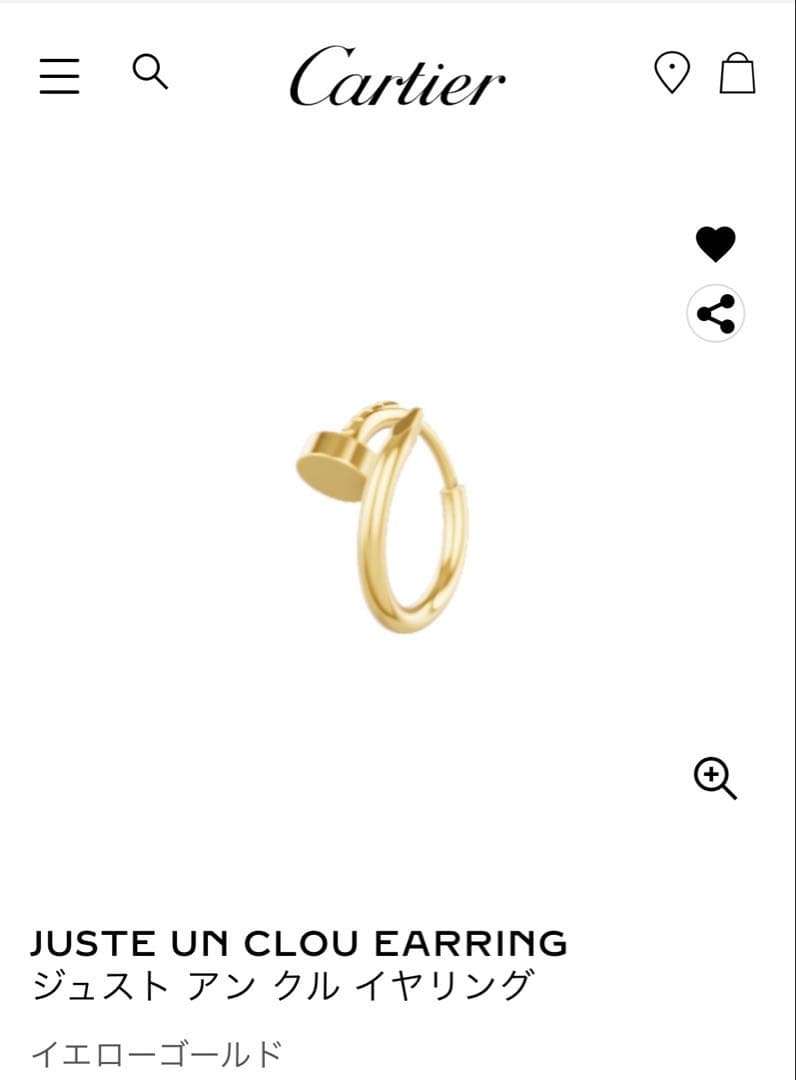Click the JUSTE UN CLOU EARRING title
The height and width of the screenshot is (1080, 796).
pos(297,941)
